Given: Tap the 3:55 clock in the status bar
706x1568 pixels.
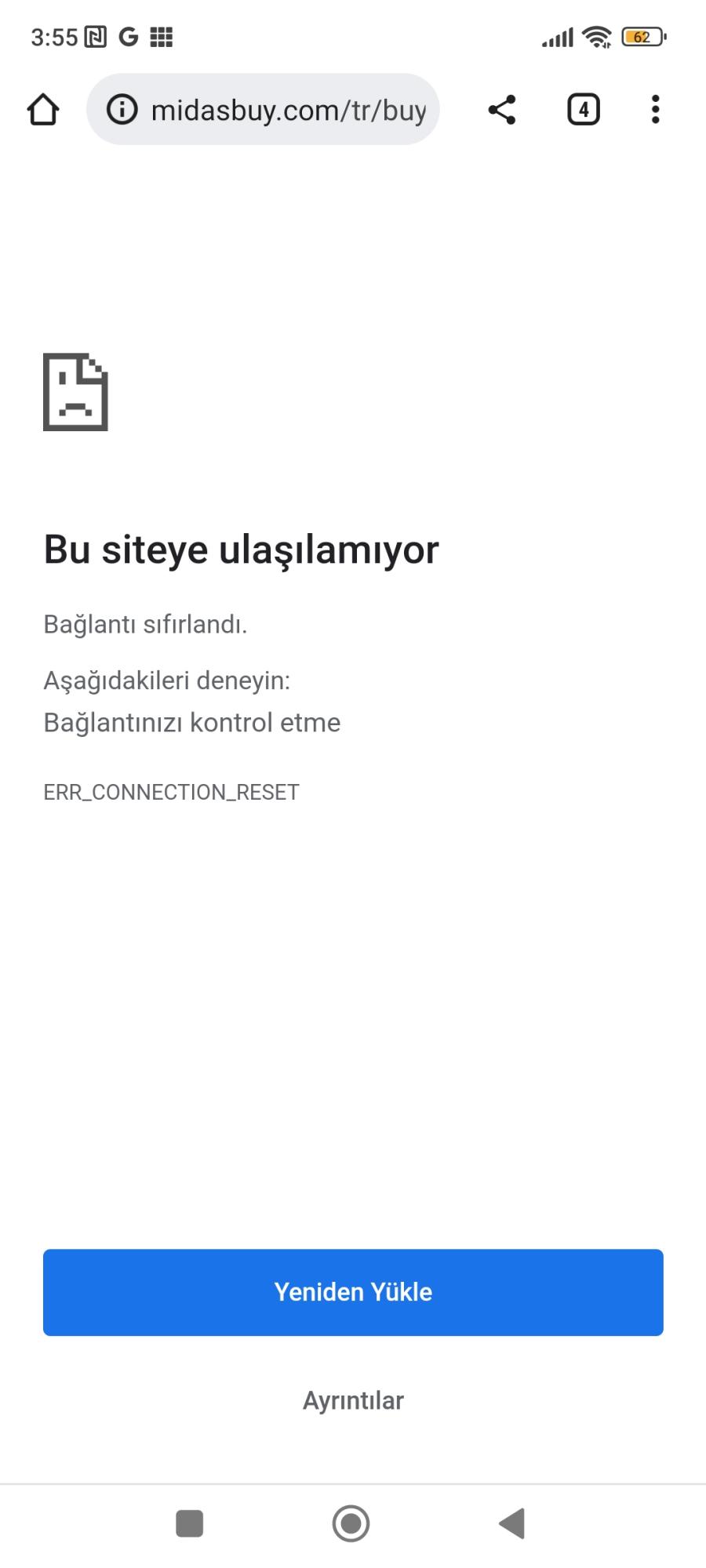Looking at the screenshot, I should pos(53,35).
